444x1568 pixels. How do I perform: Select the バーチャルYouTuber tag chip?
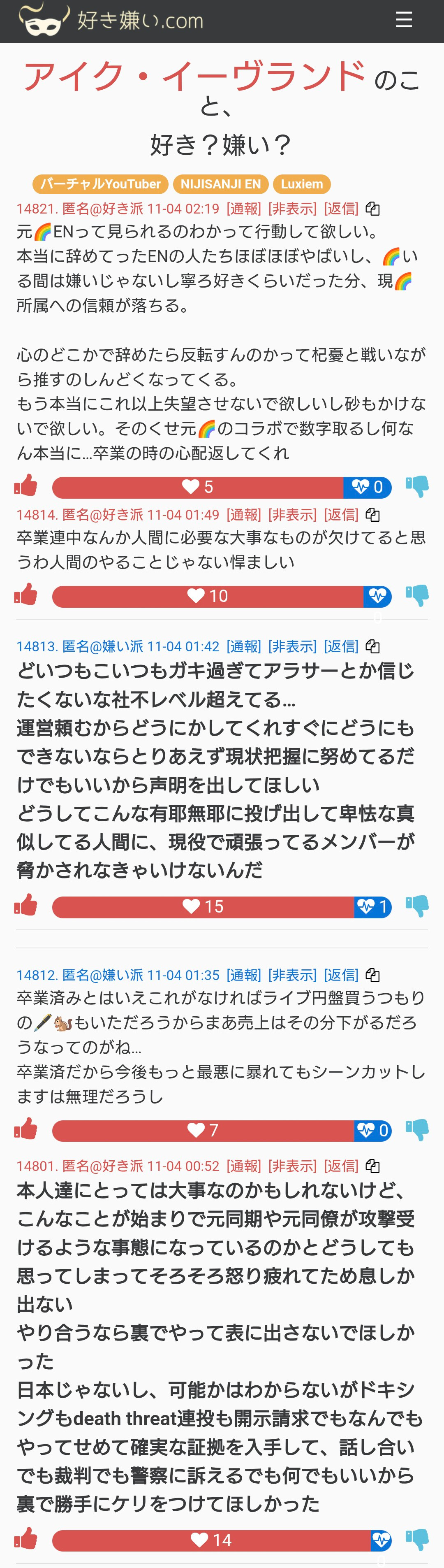coord(100,184)
